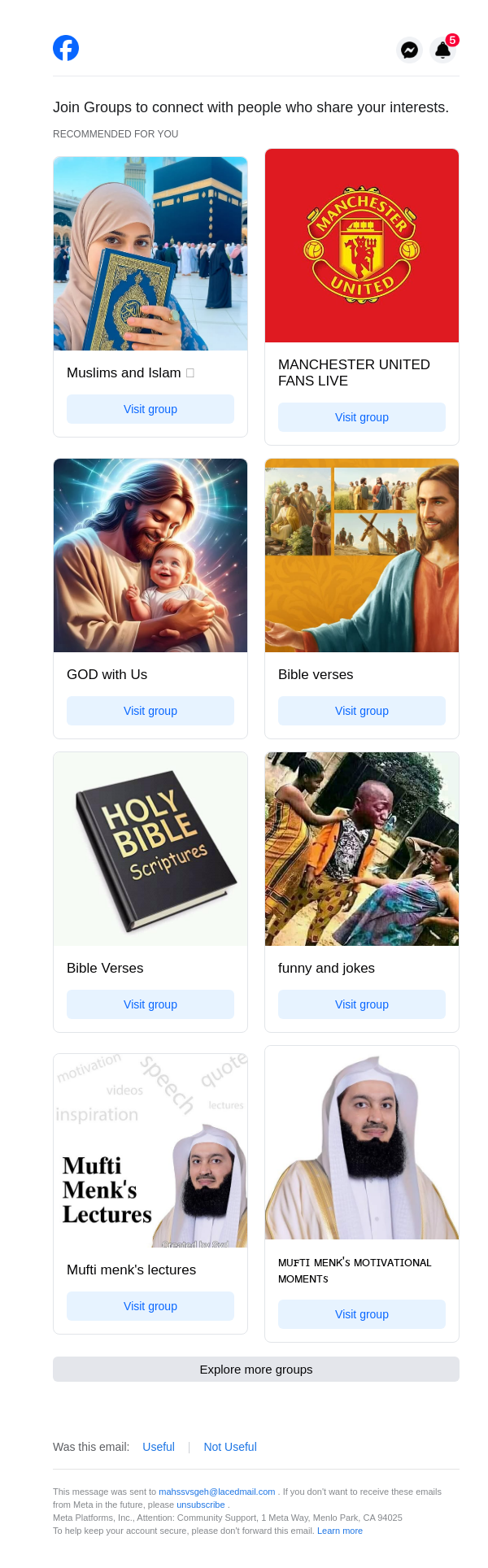This screenshot has height=1568, width=488.
Task: Mark this email as Not Useful
Action: [230, 1447]
